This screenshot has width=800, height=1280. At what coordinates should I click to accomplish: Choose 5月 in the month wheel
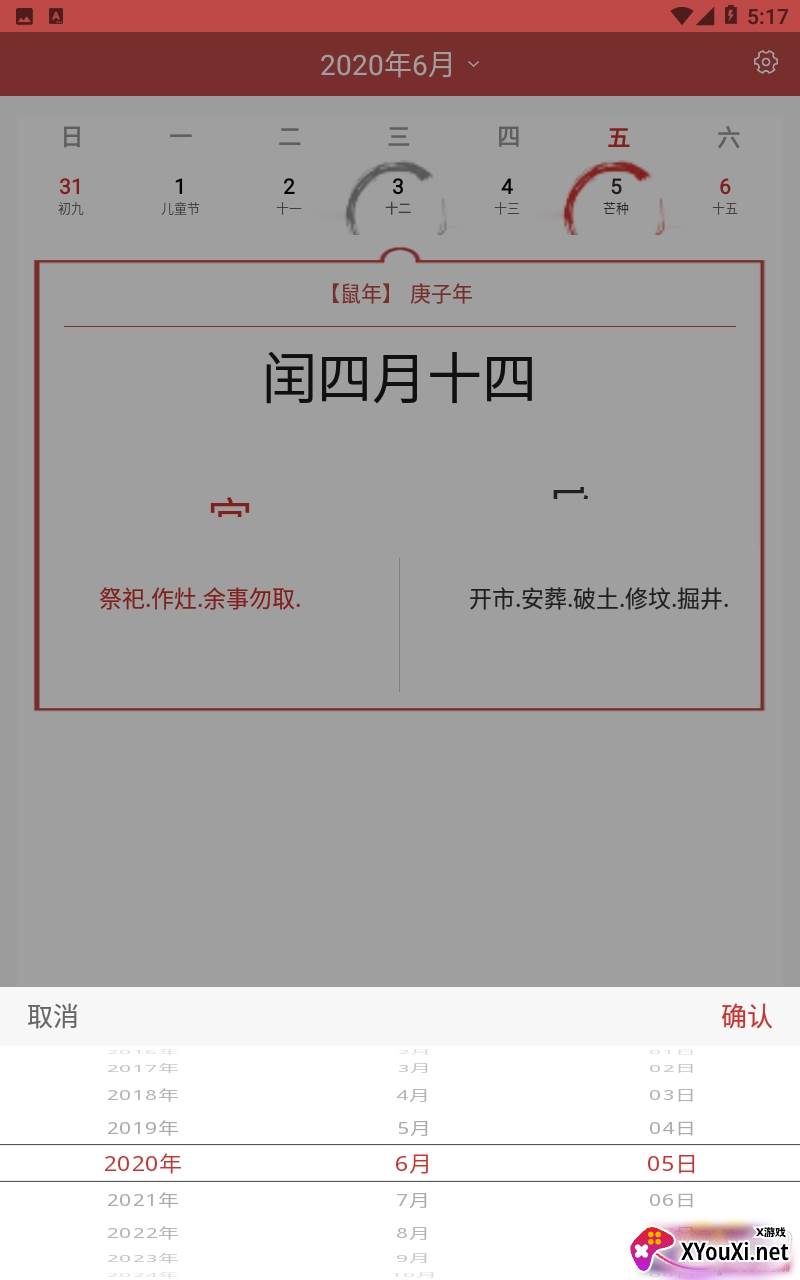pyautogui.click(x=413, y=1128)
